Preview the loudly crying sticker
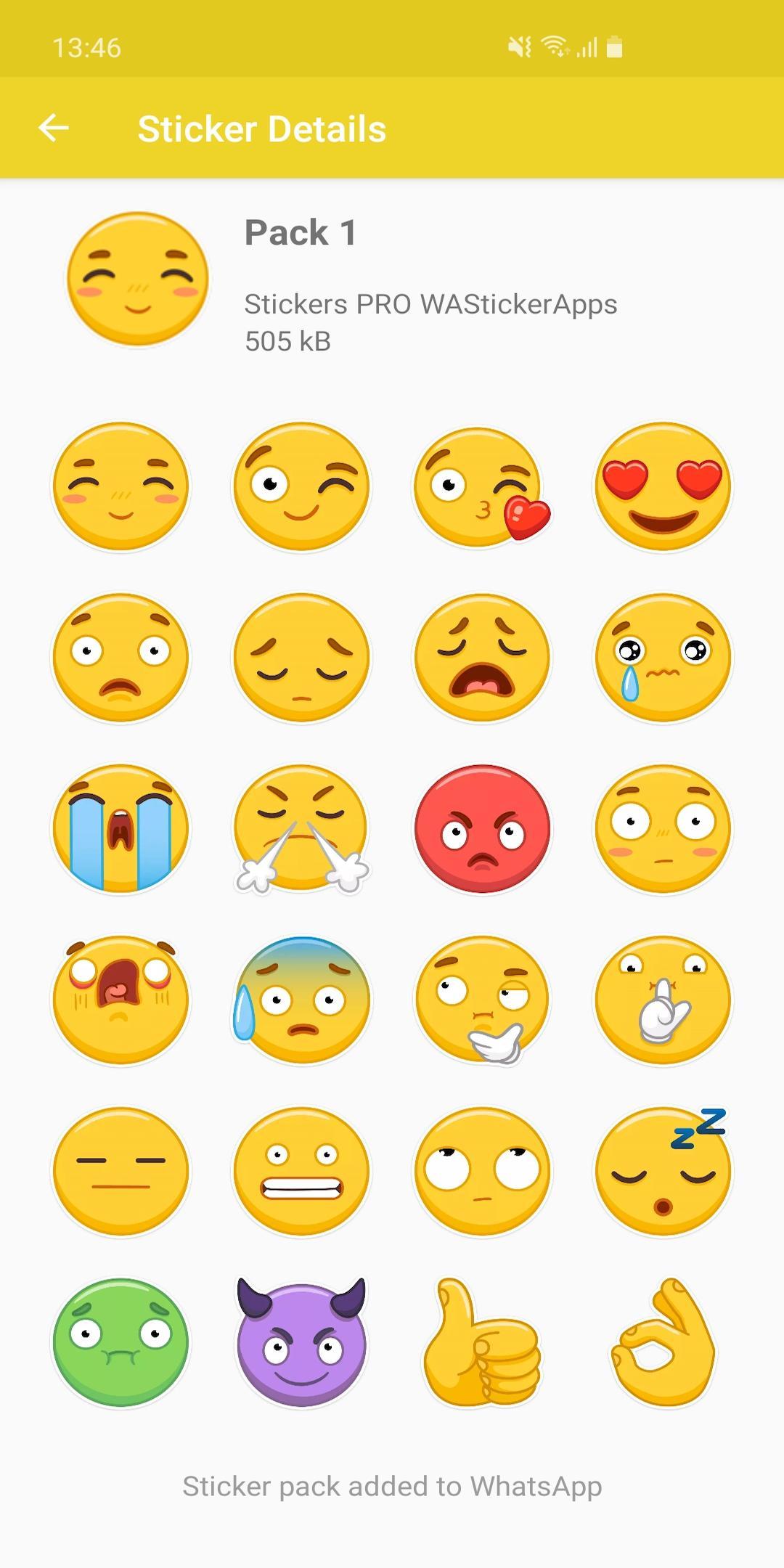Screen dimensions: 784x1568 121,828
